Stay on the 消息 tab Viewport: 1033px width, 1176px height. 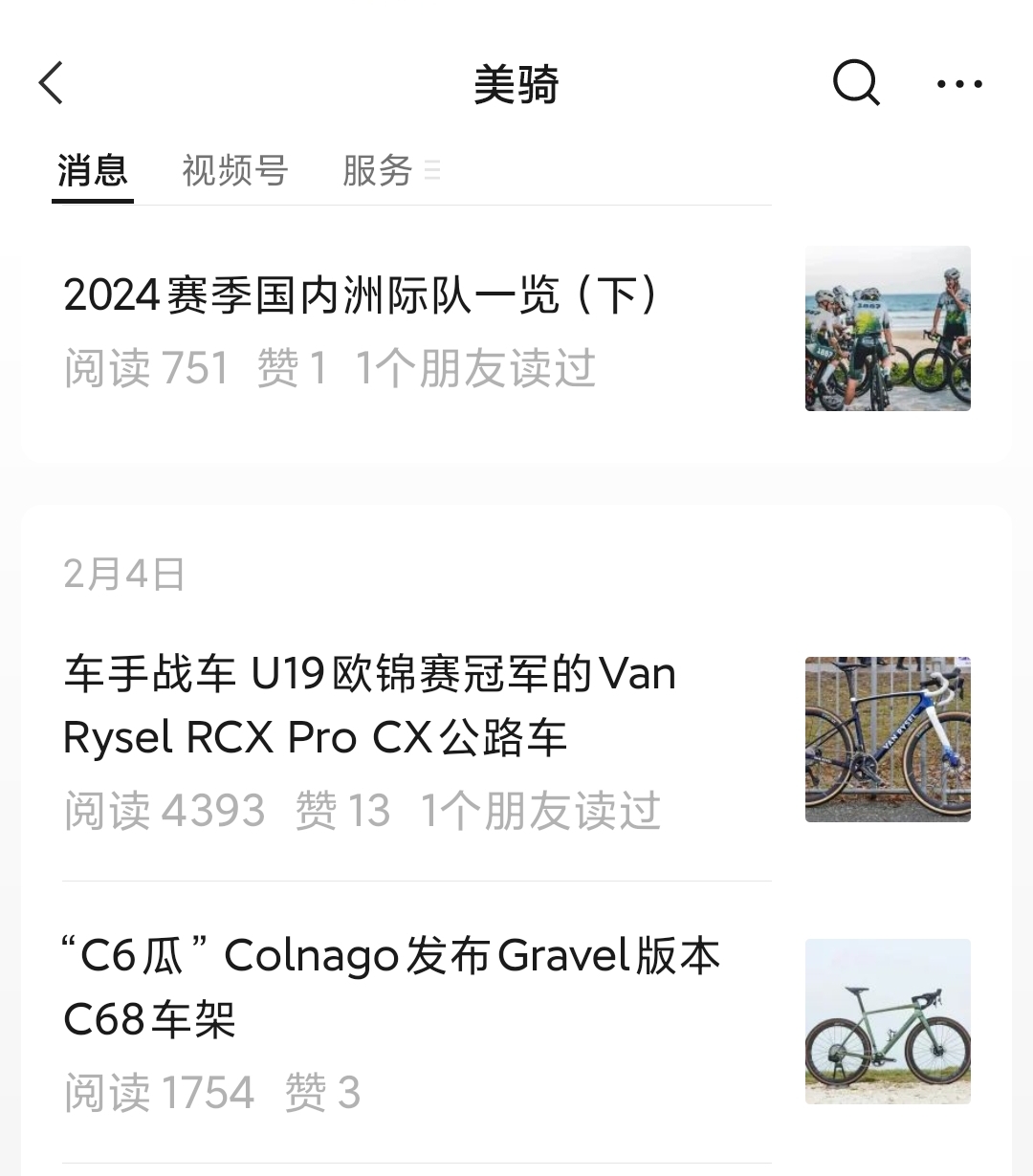click(92, 169)
